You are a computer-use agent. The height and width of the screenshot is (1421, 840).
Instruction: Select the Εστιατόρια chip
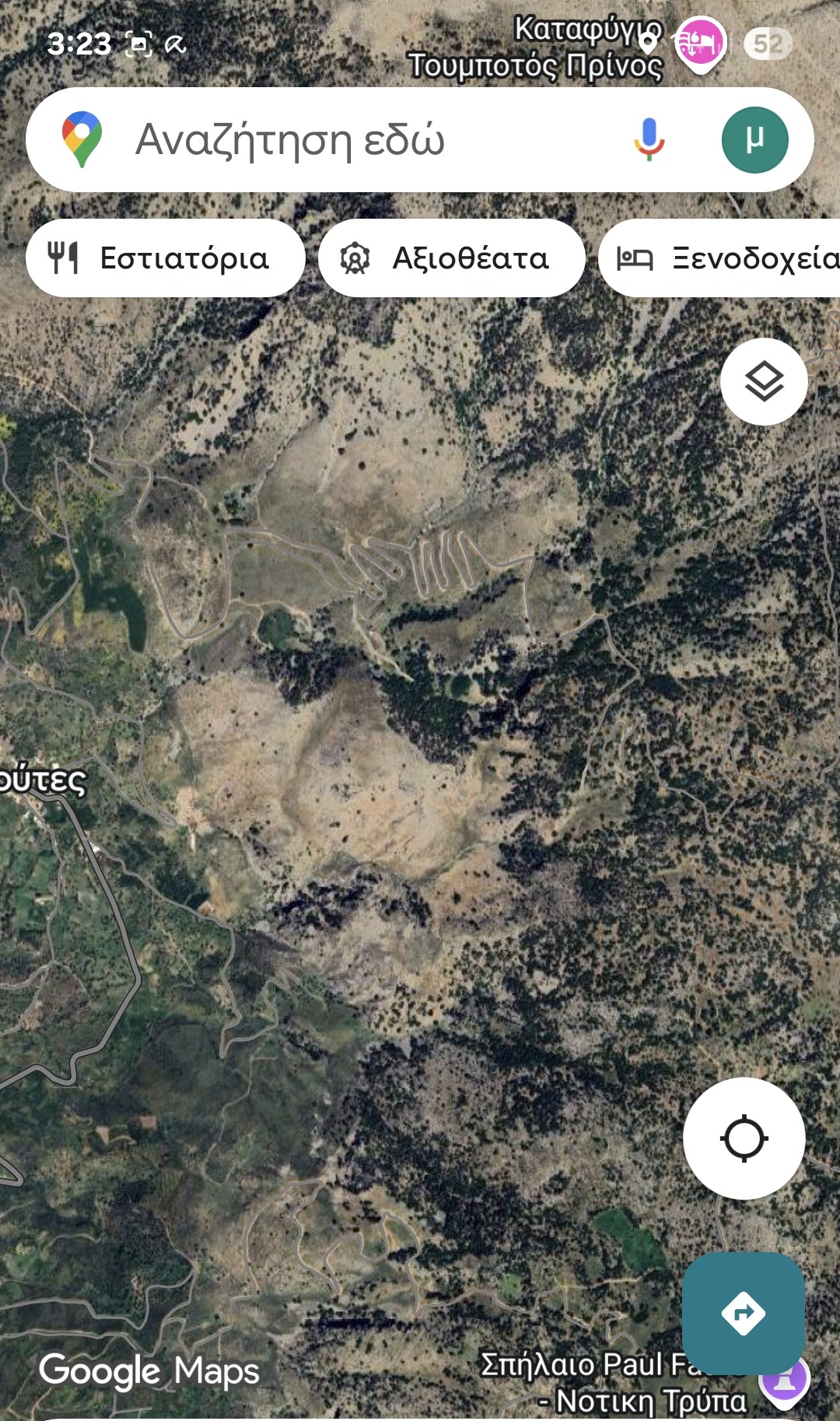[165, 258]
